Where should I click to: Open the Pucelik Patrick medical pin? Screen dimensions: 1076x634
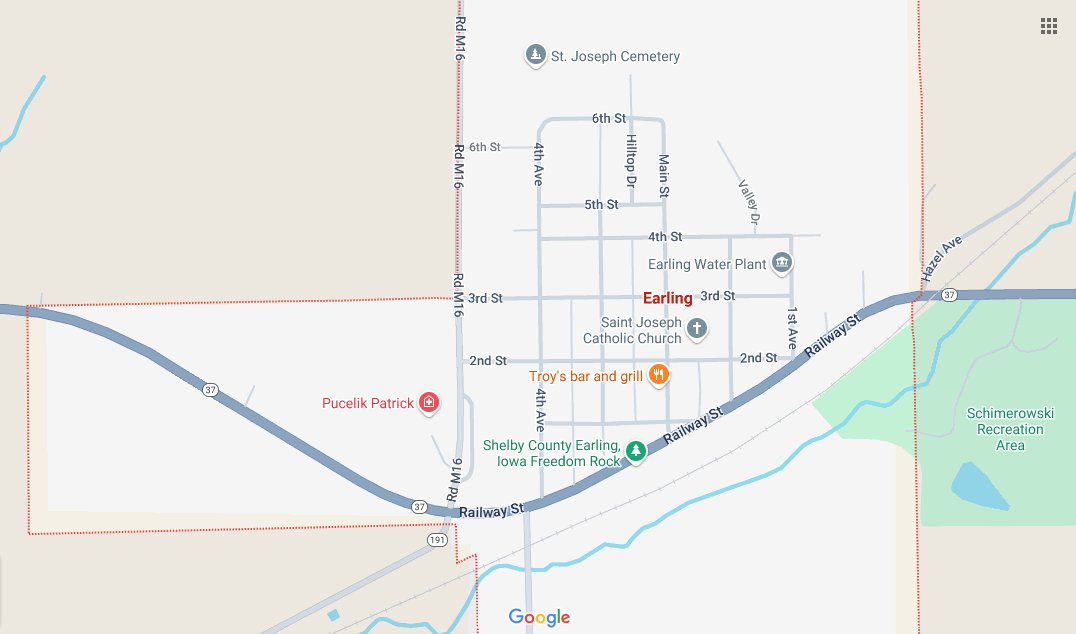pos(430,403)
